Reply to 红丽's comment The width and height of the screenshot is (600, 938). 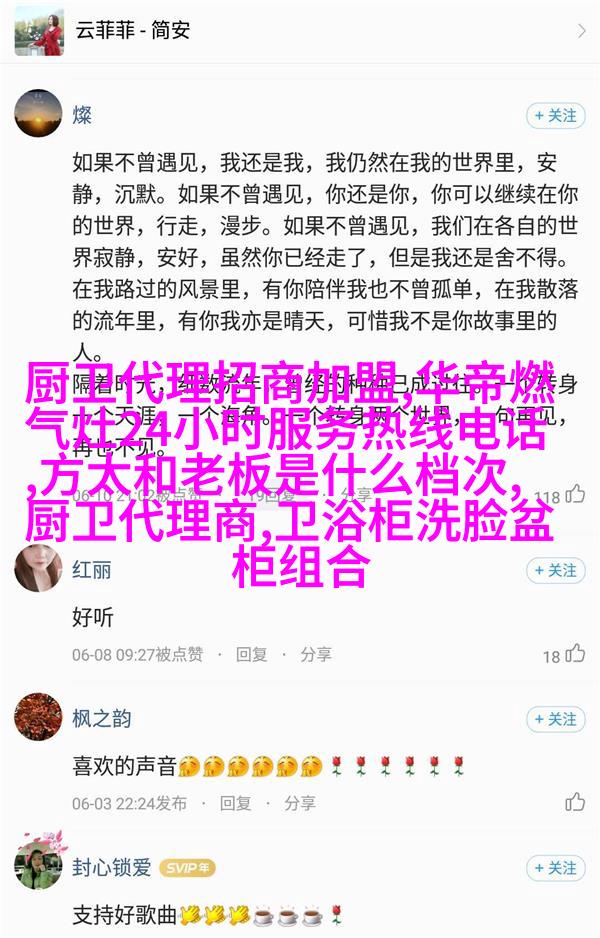(252, 654)
